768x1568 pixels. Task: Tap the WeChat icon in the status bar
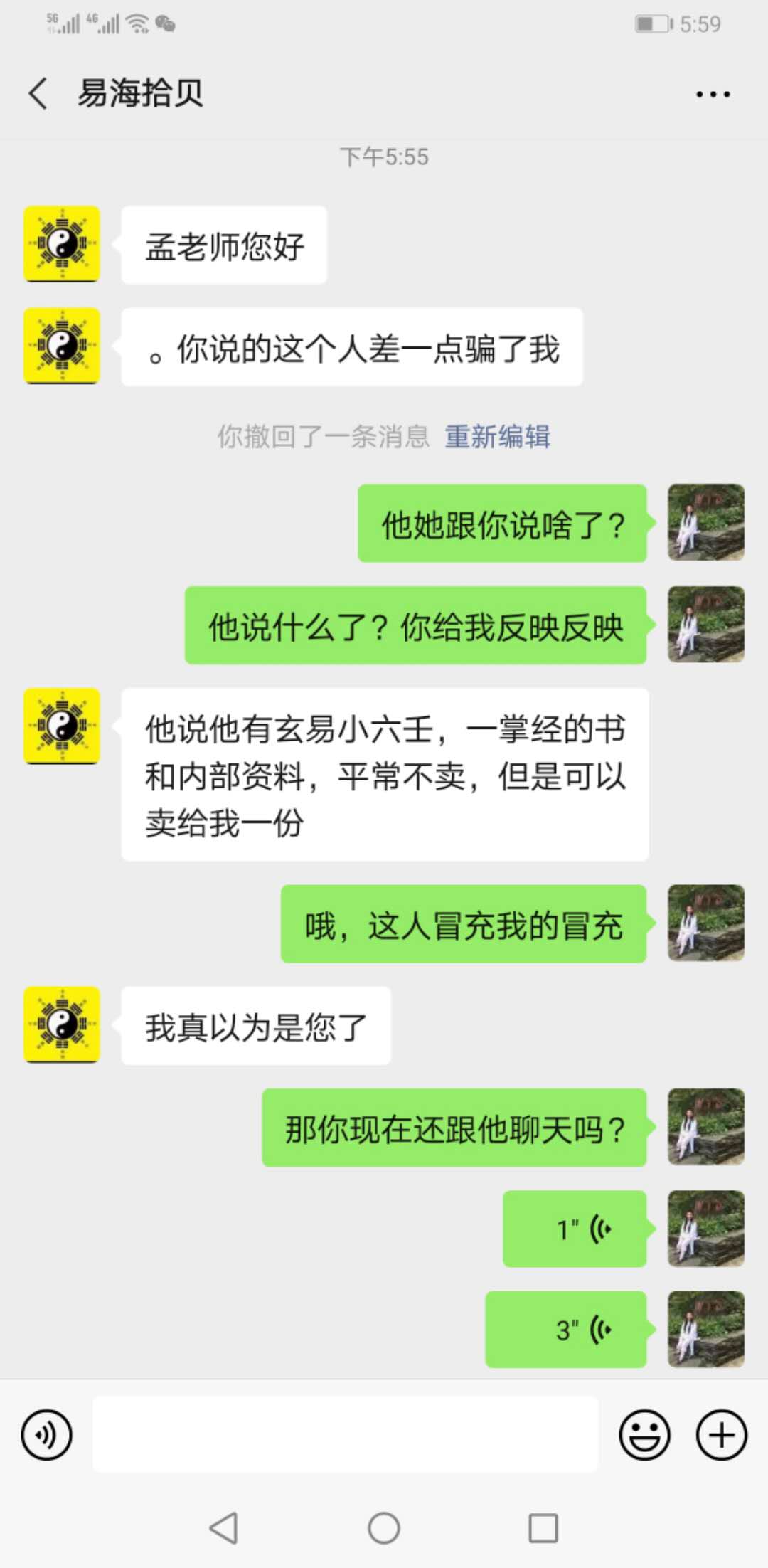tap(164, 23)
